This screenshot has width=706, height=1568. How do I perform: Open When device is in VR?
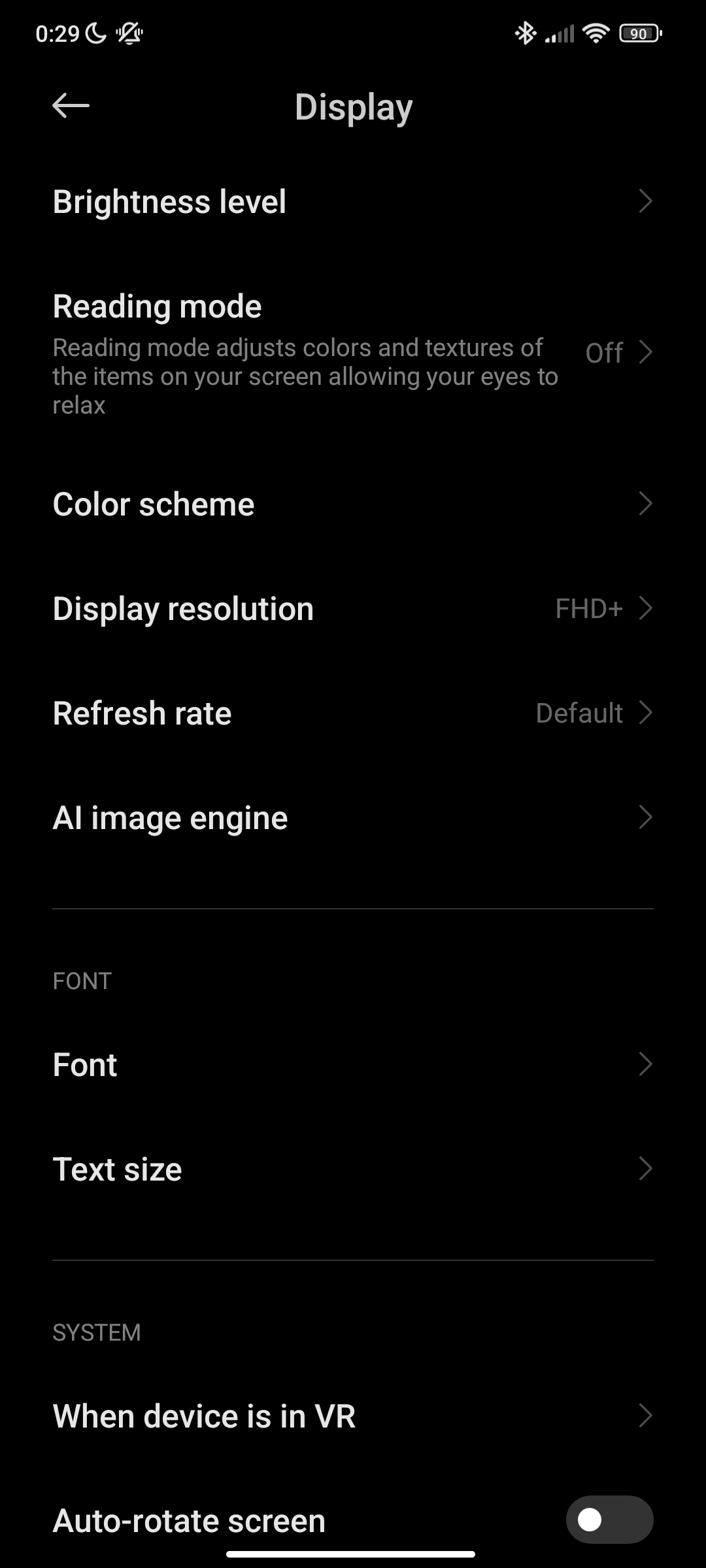(x=353, y=1416)
